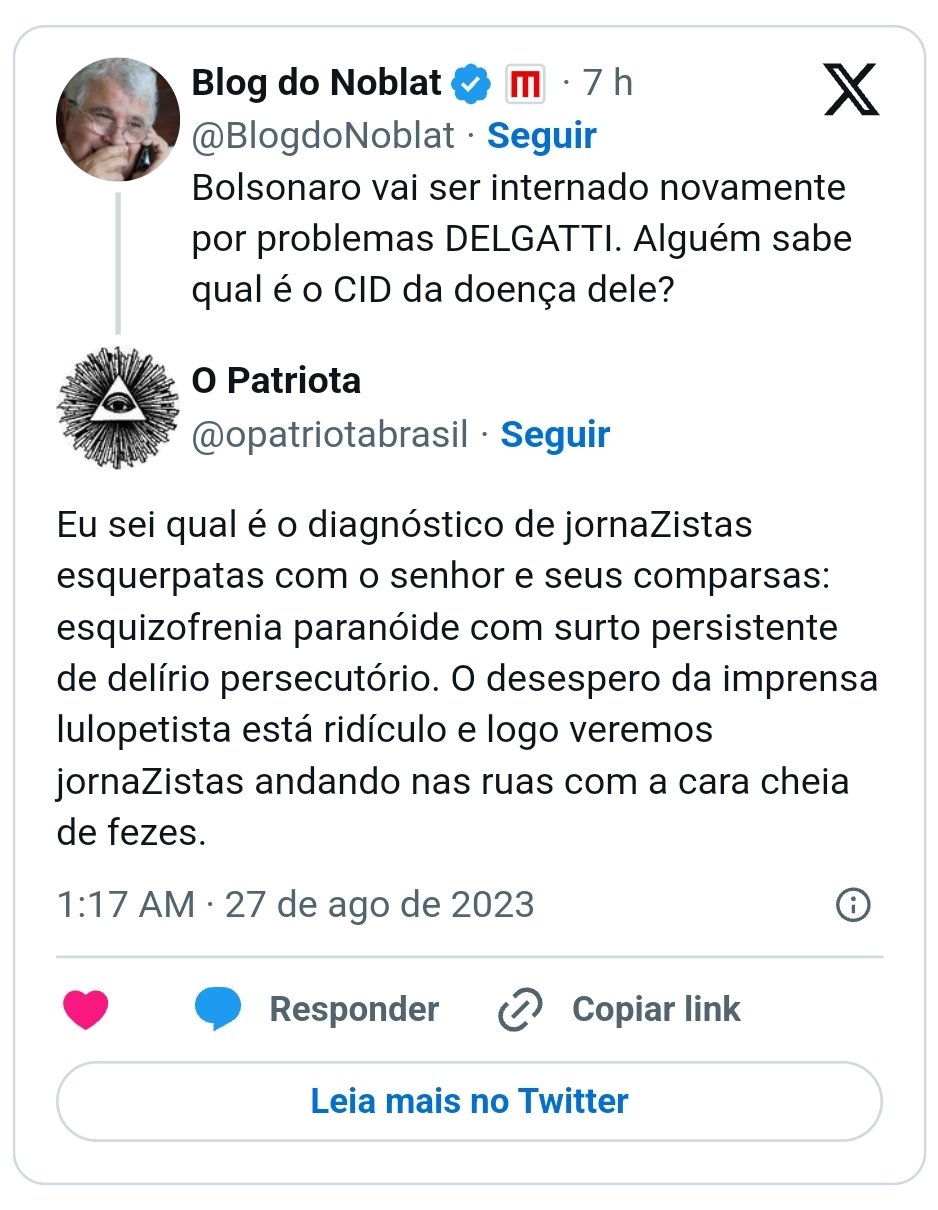Open O Patriota's profile avatar
This screenshot has width=938, height=1210.
click(118, 408)
